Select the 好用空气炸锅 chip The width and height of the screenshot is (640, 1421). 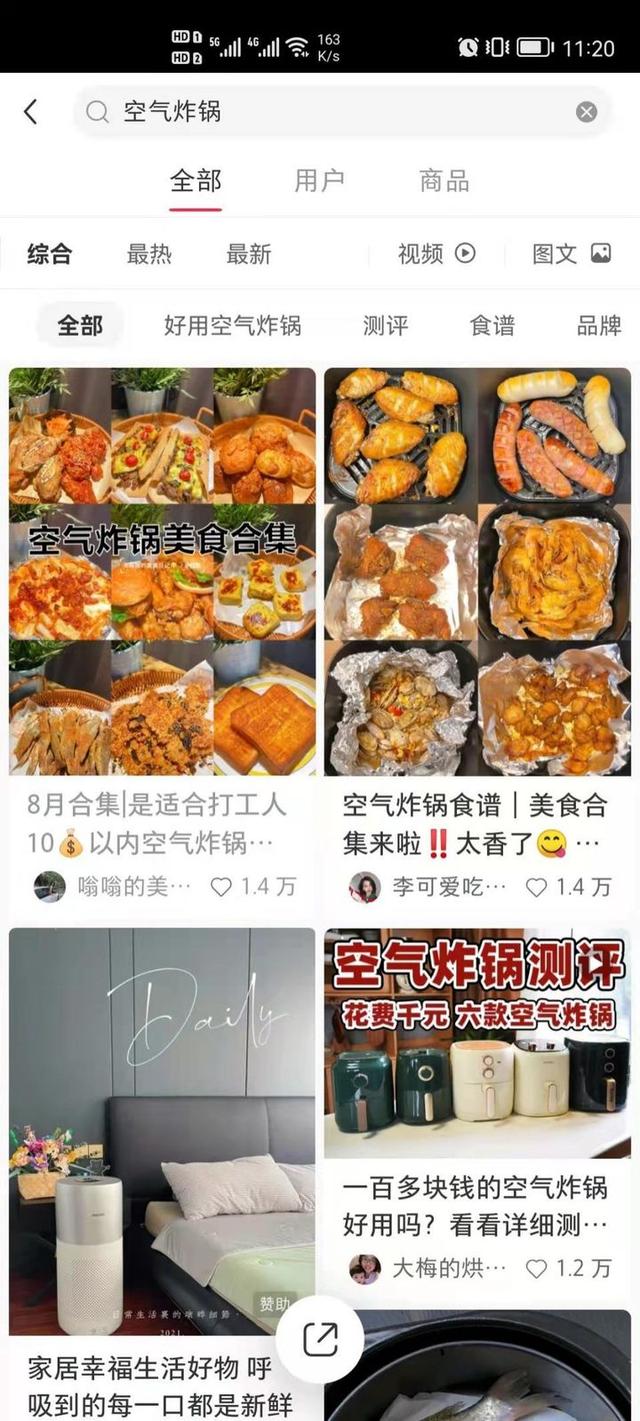(232, 326)
